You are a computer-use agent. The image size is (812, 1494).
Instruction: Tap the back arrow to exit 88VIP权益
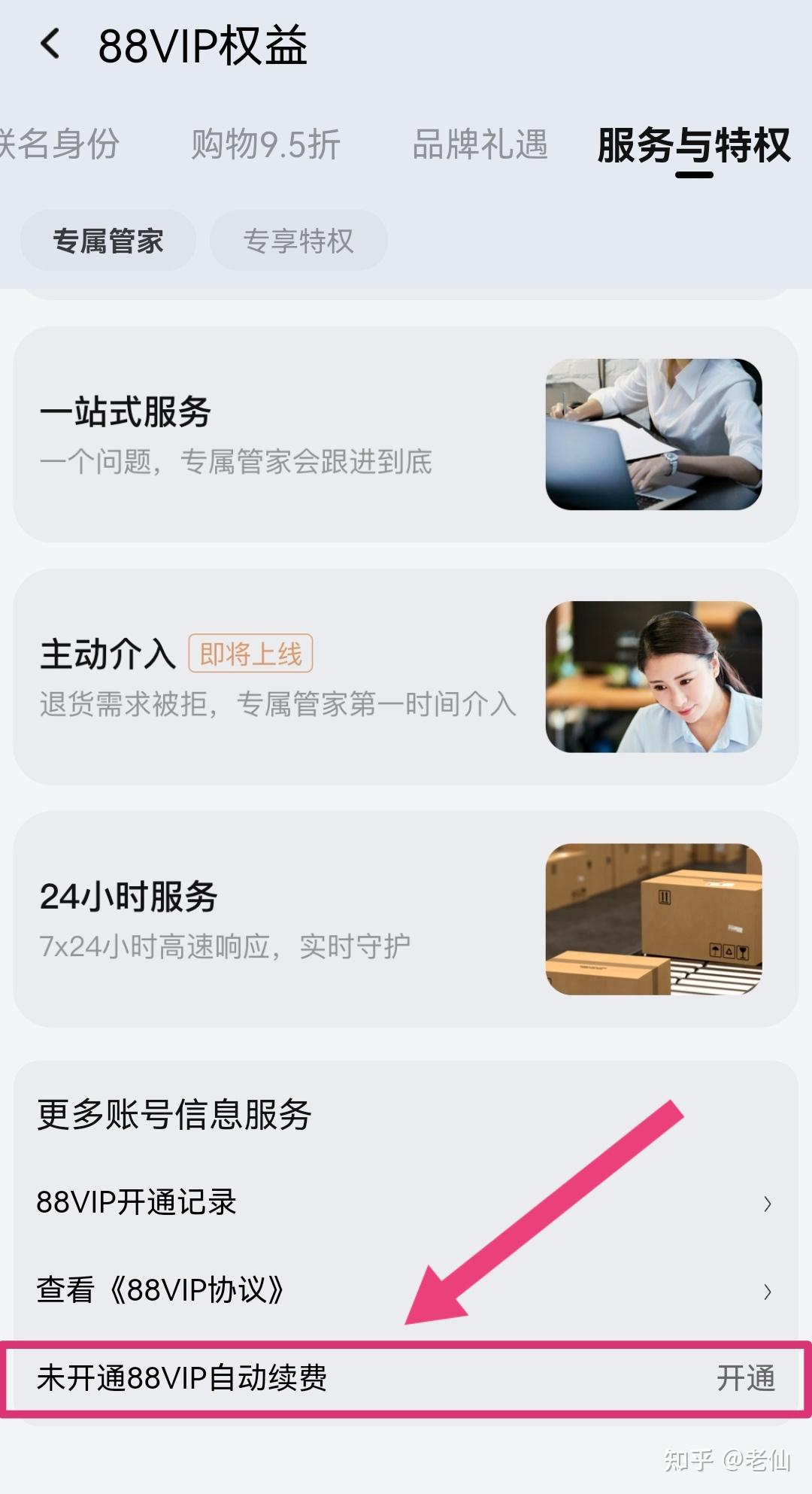tap(50, 47)
